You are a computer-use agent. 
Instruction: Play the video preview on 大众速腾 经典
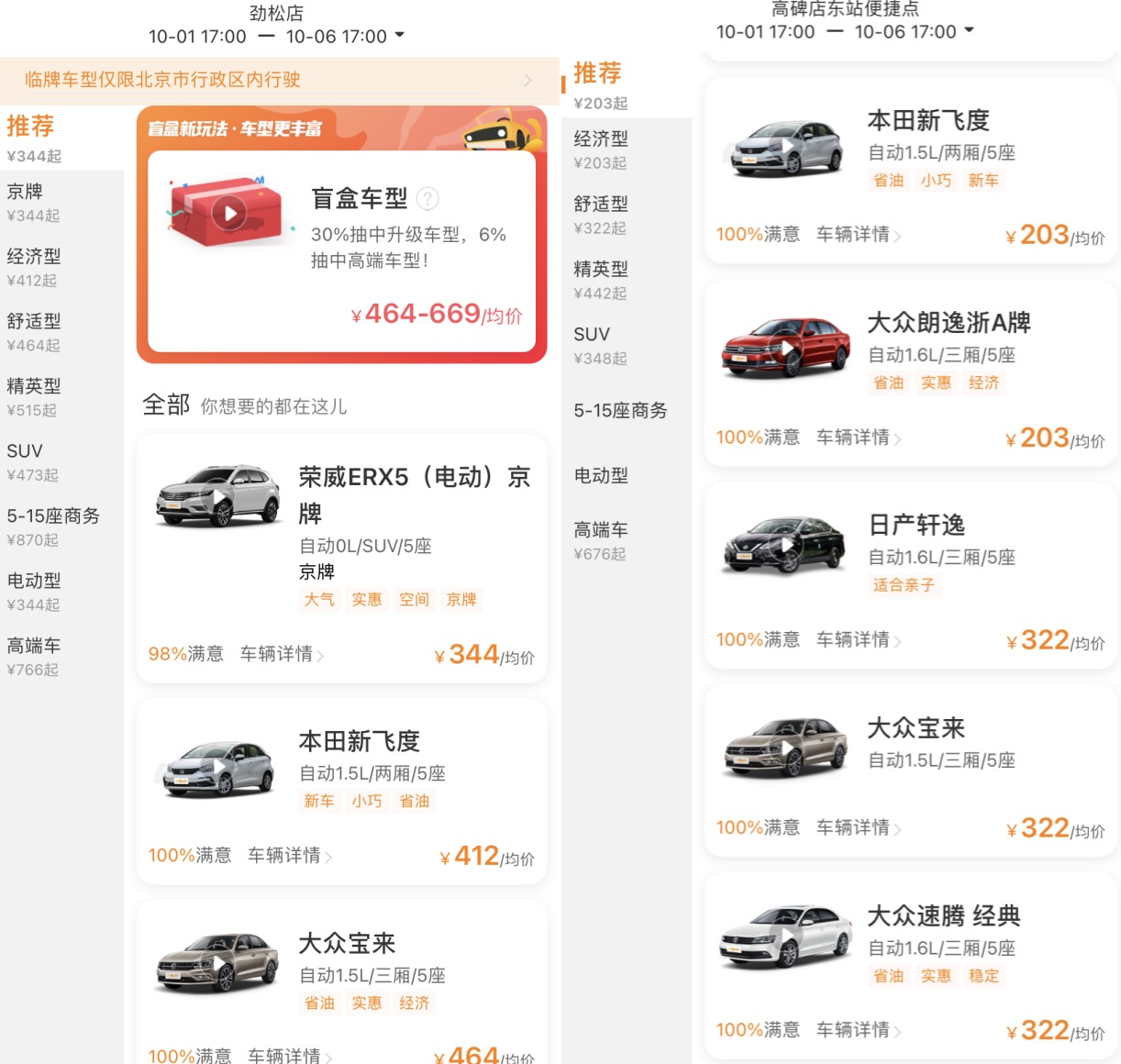(x=787, y=938)
